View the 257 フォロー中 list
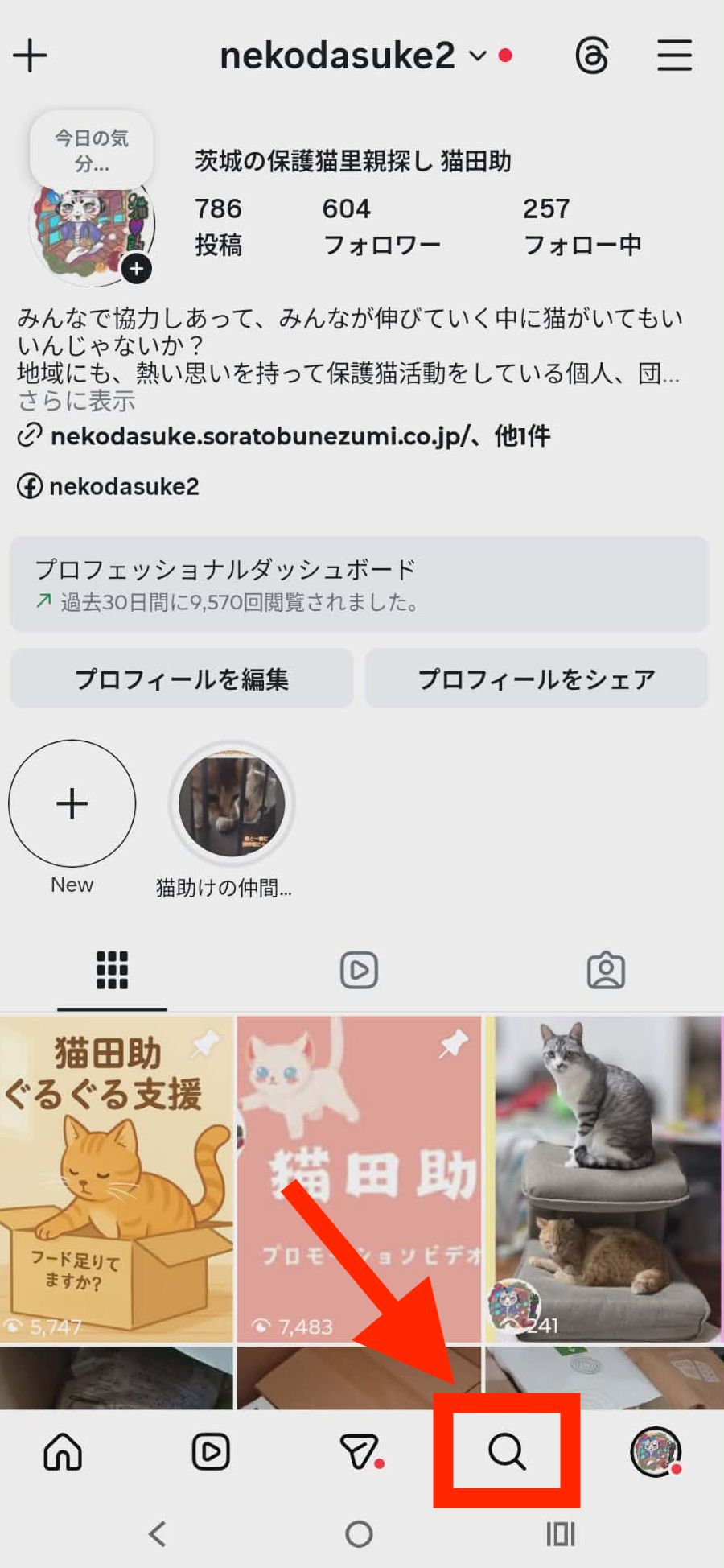This screenshot has width=724, height=1568. pos(582,226)
